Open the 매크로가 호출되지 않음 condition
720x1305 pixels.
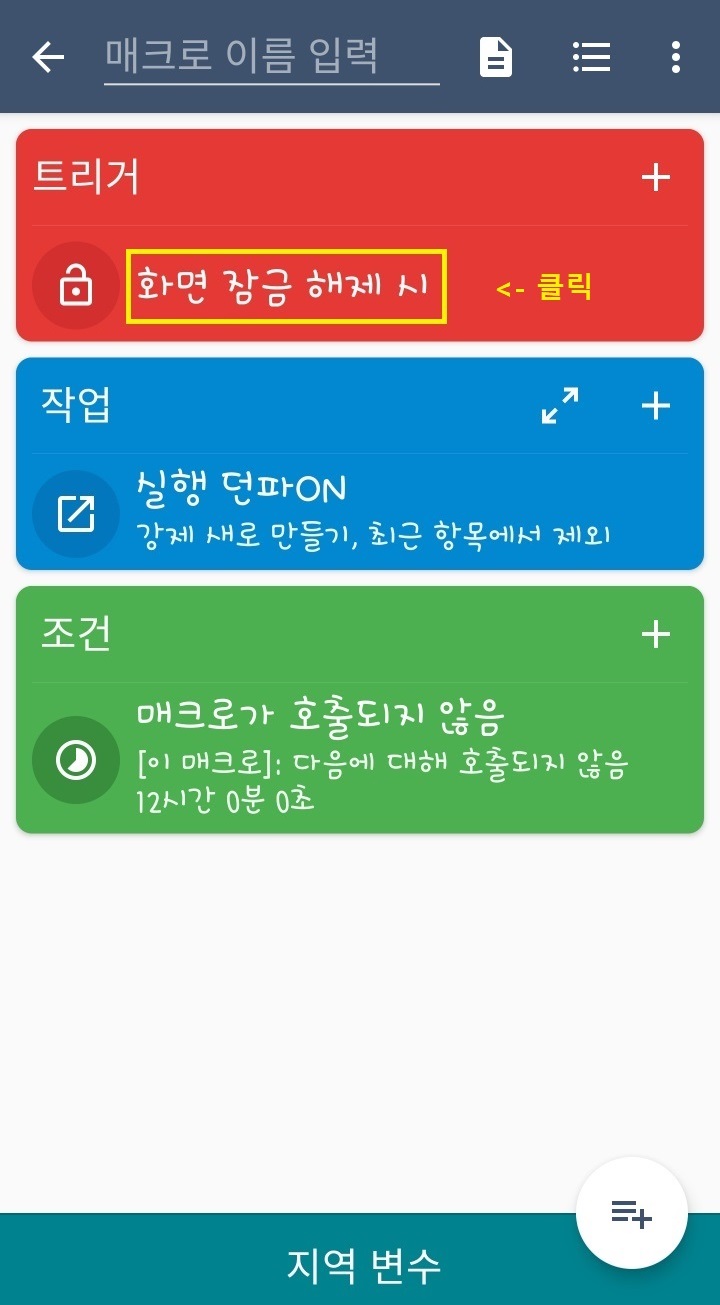point(360,758)
